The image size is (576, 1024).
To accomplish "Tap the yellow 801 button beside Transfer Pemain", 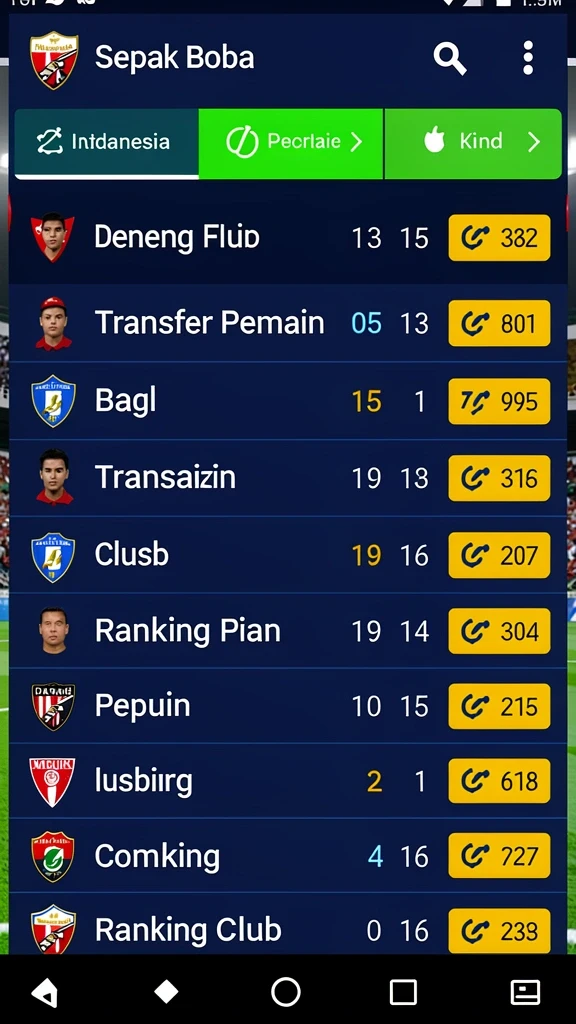I will coord(499,323).
